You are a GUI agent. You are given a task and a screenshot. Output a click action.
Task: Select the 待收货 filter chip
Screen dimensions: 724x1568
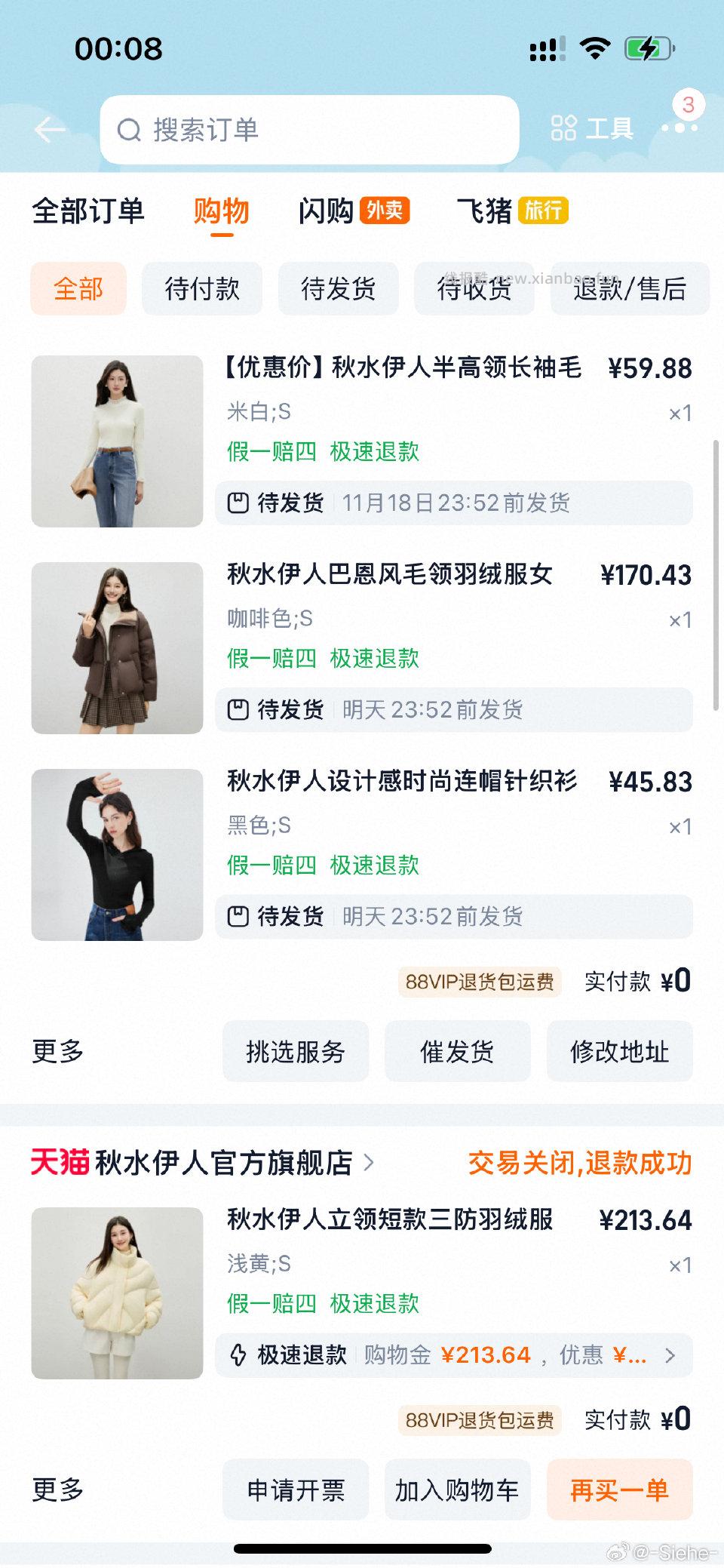tap(474, 289)
